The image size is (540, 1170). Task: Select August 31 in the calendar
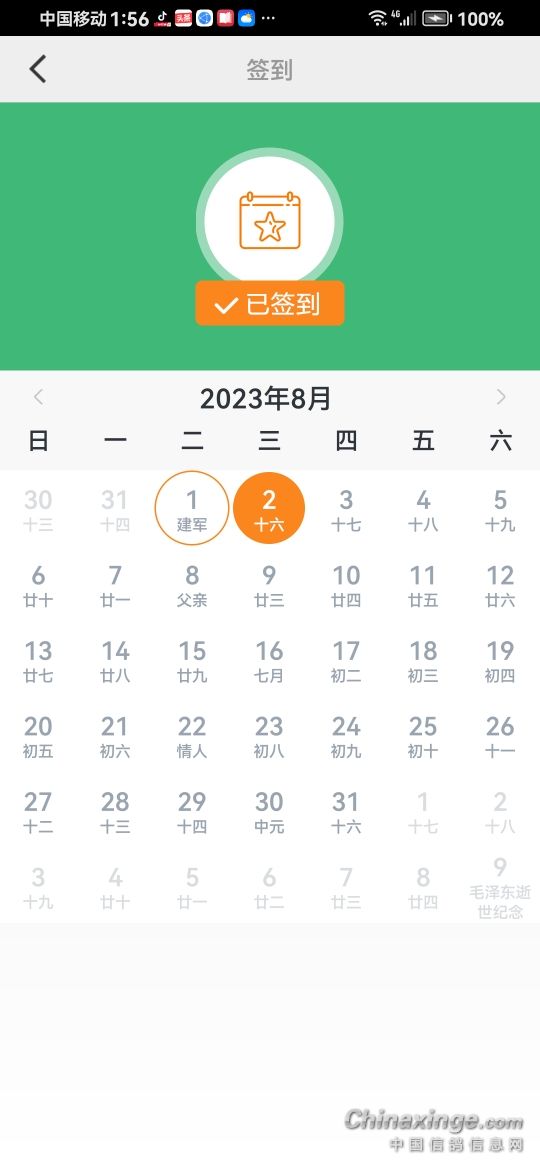(x=346, y=812)
